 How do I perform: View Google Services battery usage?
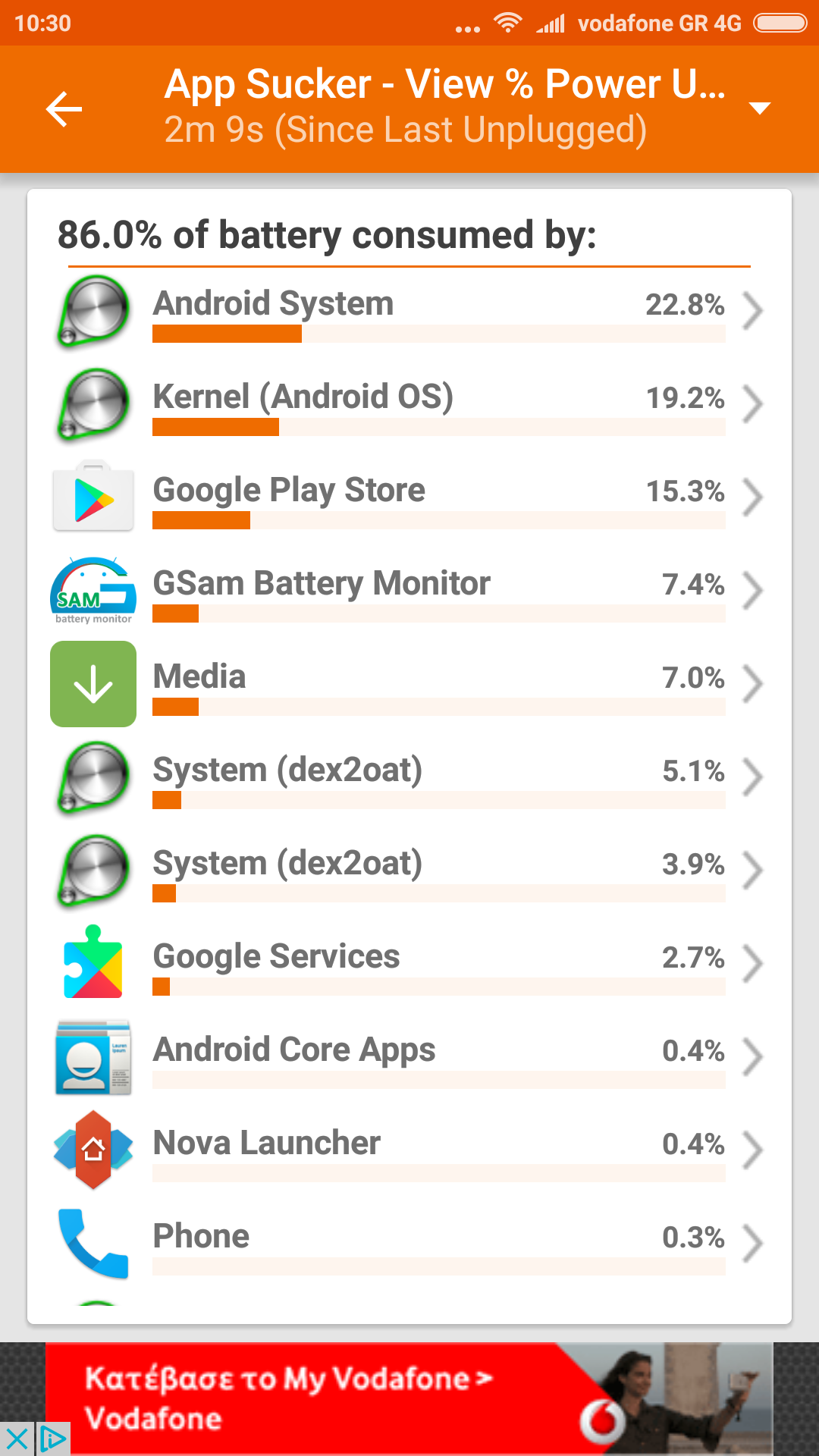tap(409, 965)
